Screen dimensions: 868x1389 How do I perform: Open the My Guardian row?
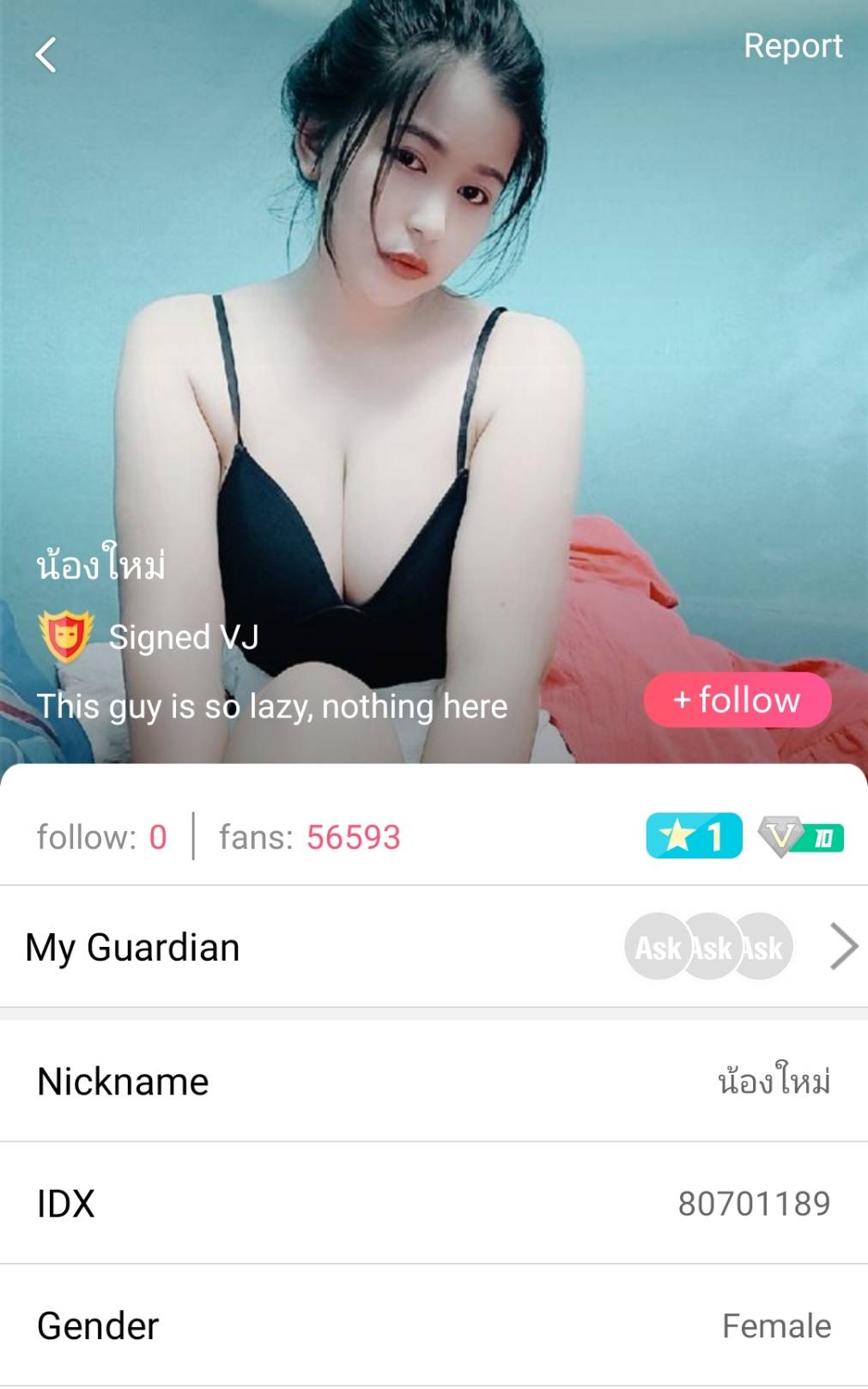434,947
